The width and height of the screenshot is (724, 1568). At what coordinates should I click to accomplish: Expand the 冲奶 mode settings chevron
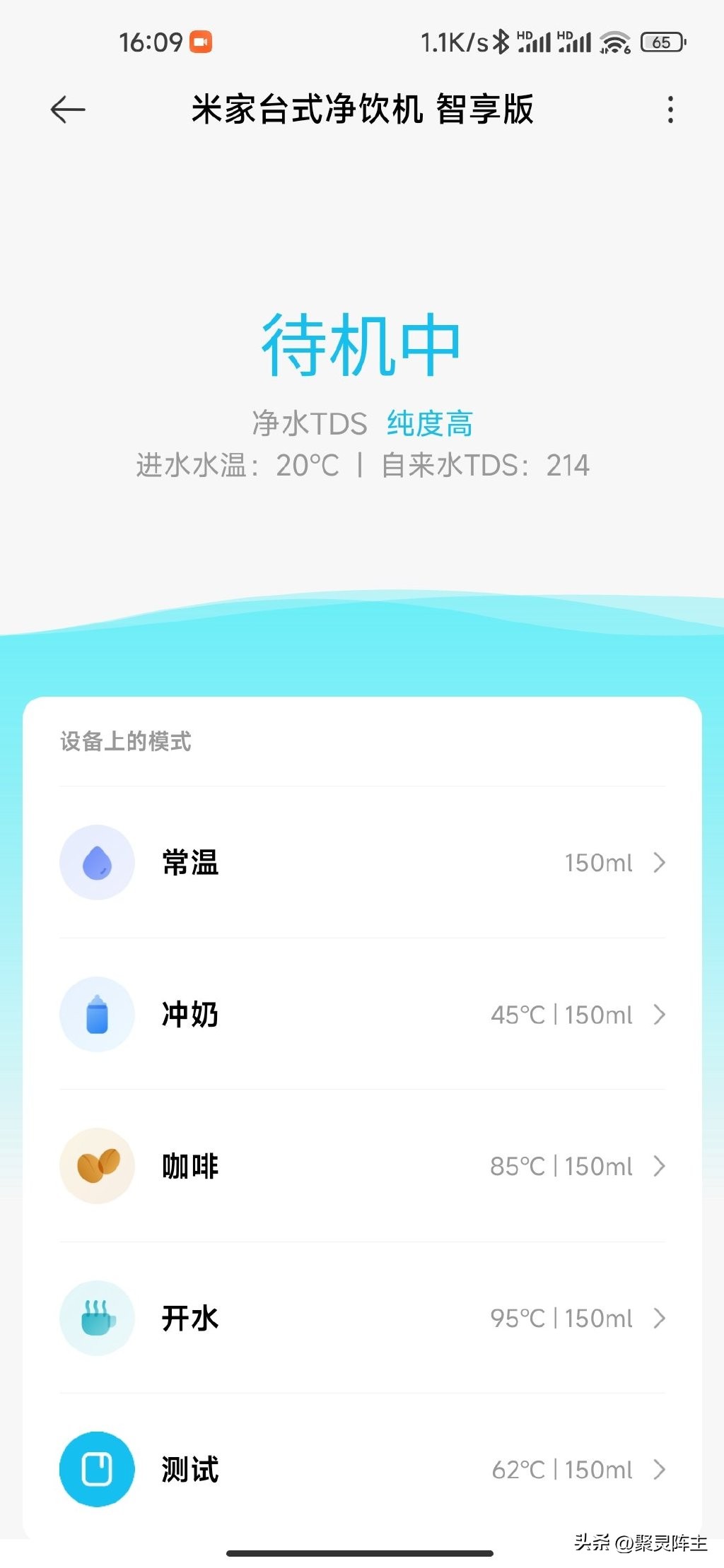[659, 1015]
